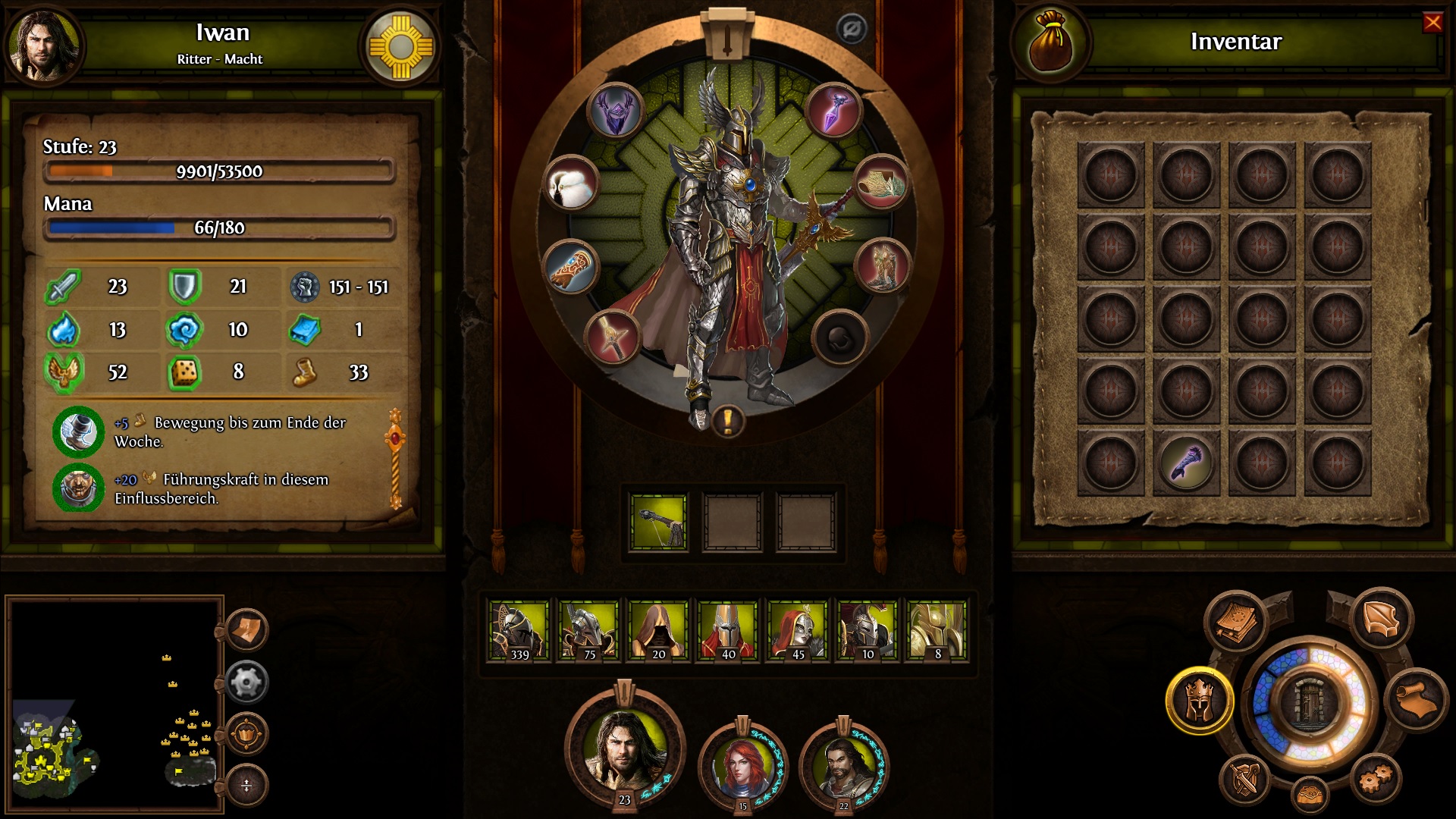1456x819 pixels.
Task: Select the purple gauntlet item in inventory
Action: [x=1186, y=463]
